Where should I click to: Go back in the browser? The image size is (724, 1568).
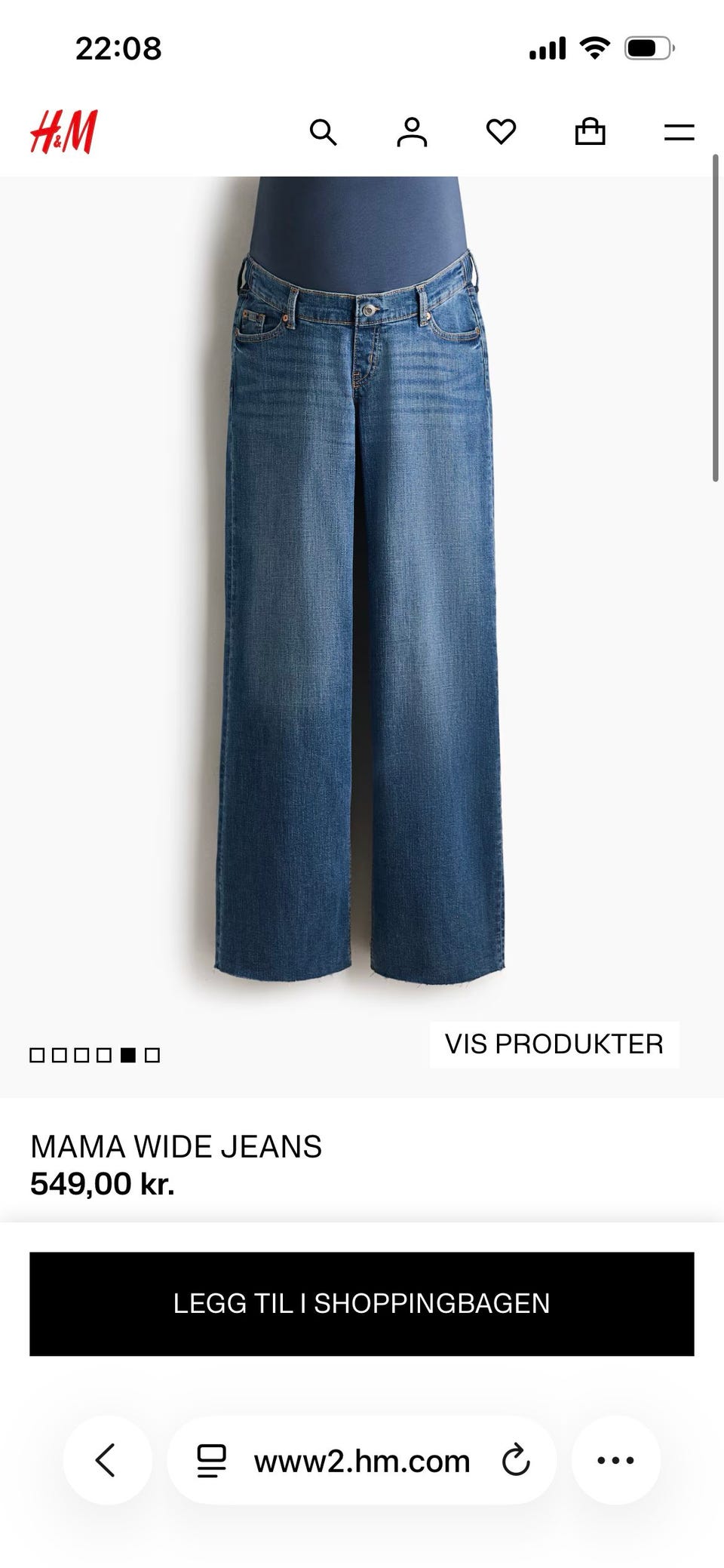(106, 1460)
